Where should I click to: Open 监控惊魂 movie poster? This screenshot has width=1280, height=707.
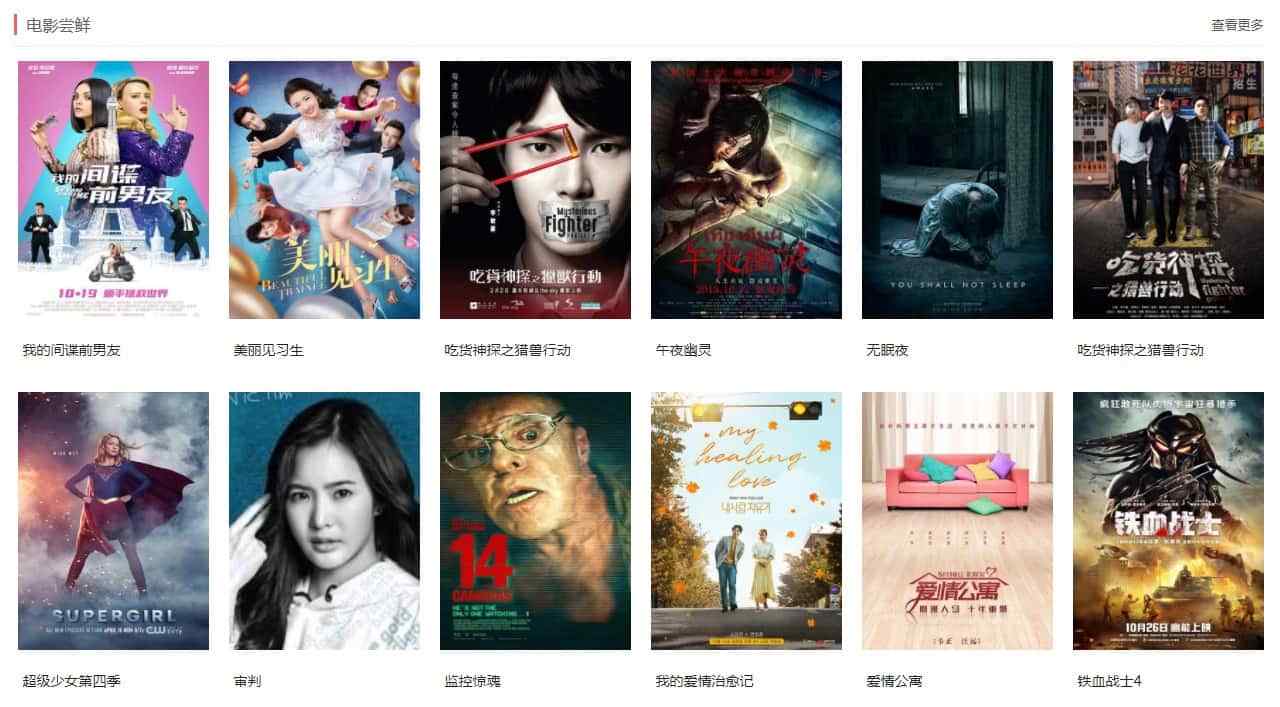pyautogui.click(x=535, y=520)
